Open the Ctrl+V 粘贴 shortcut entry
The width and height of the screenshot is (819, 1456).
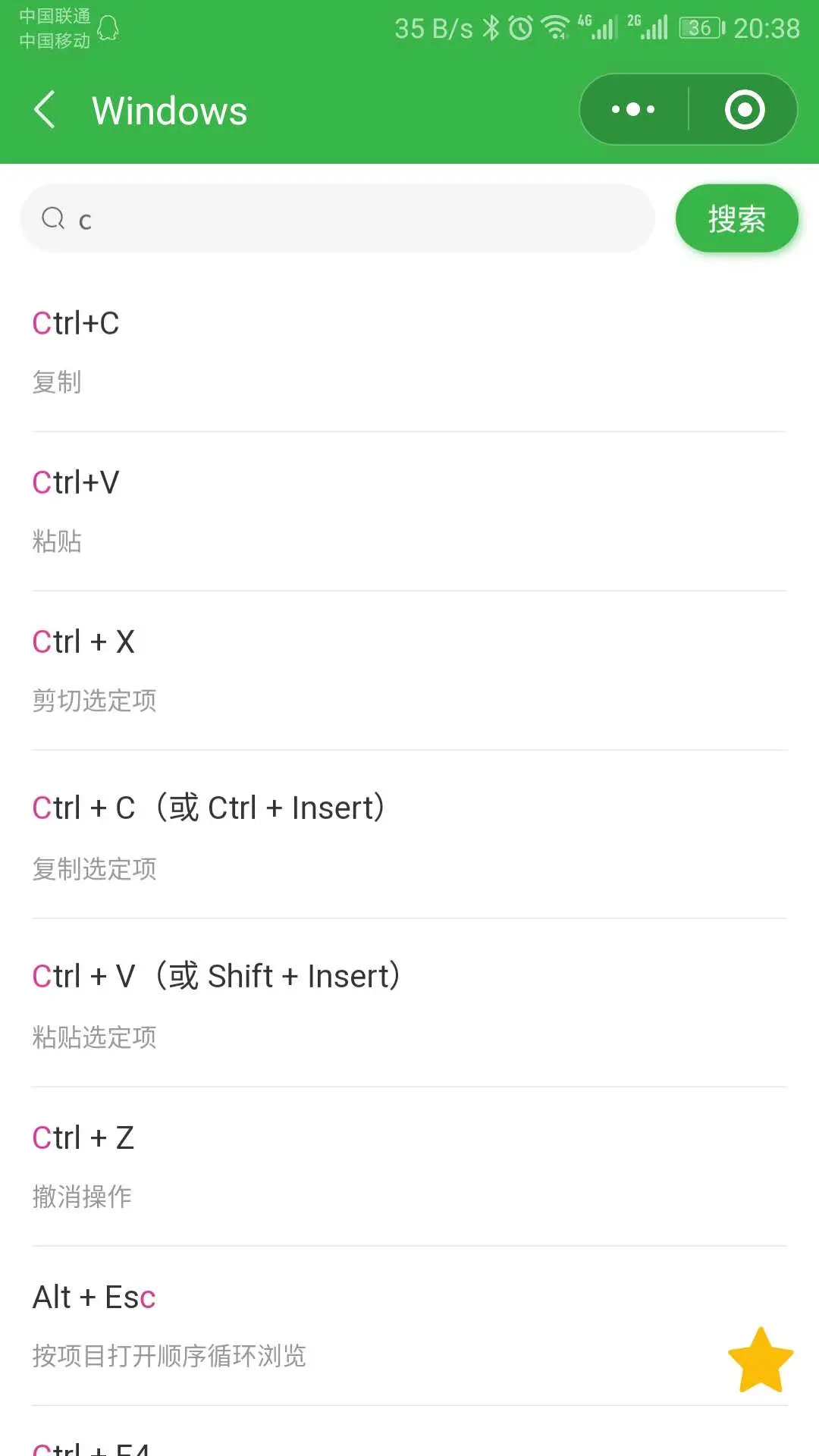coord(409,511)
